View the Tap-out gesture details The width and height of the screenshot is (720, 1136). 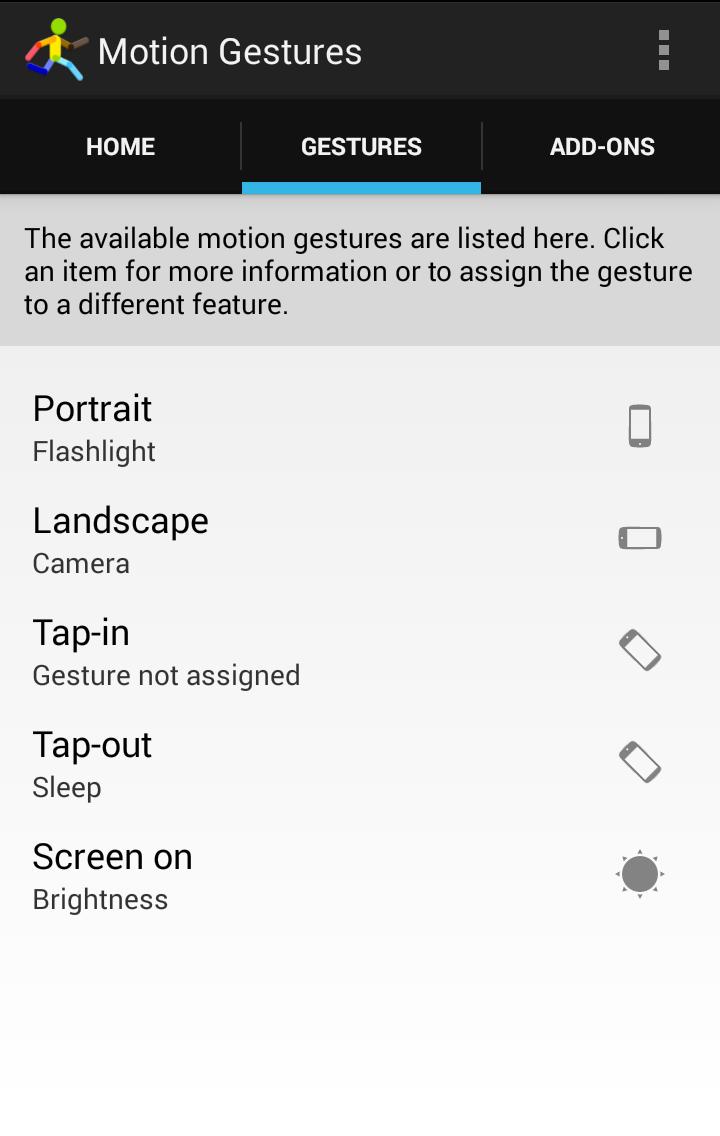pyautogui.click(x=360, y=764)
